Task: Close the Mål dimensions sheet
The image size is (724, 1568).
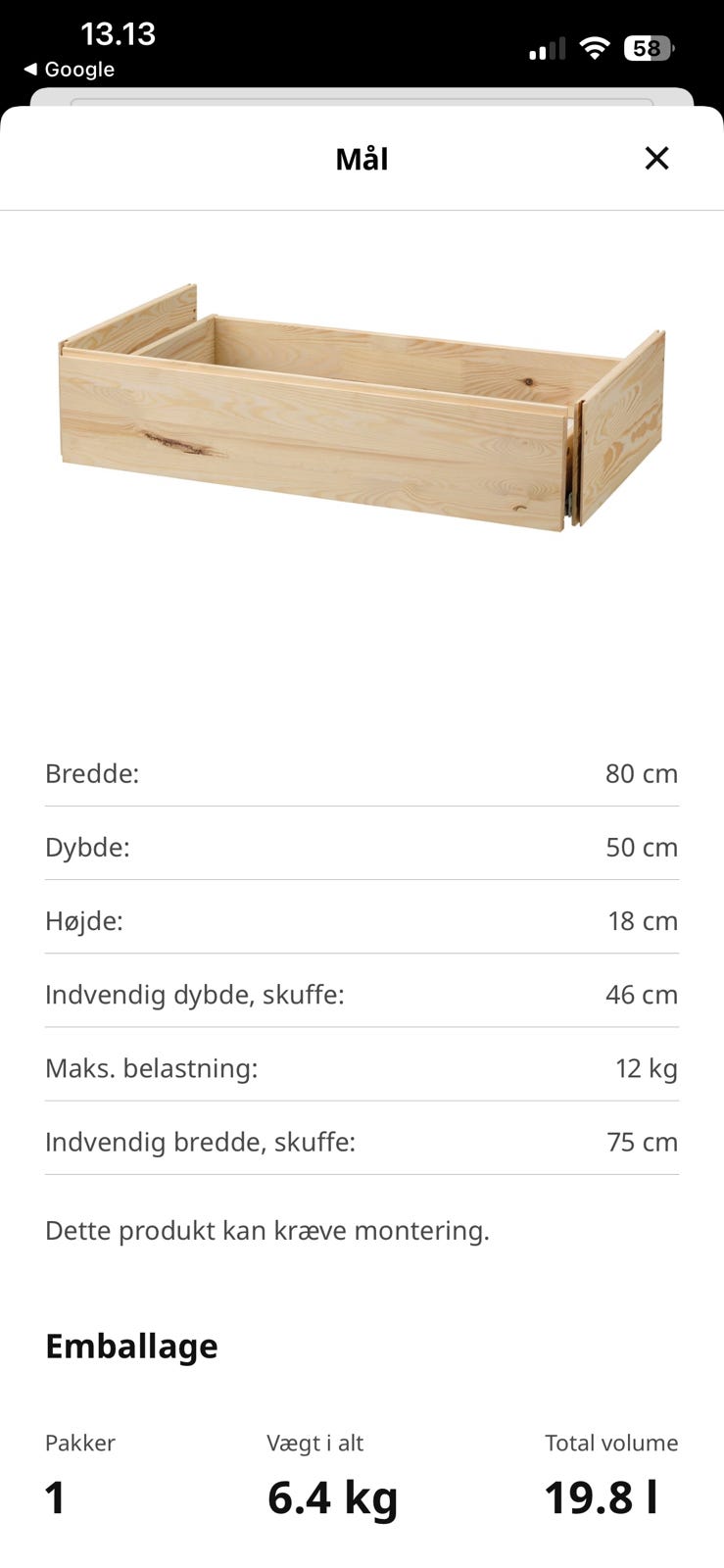Action: click(x=655, y=158)
